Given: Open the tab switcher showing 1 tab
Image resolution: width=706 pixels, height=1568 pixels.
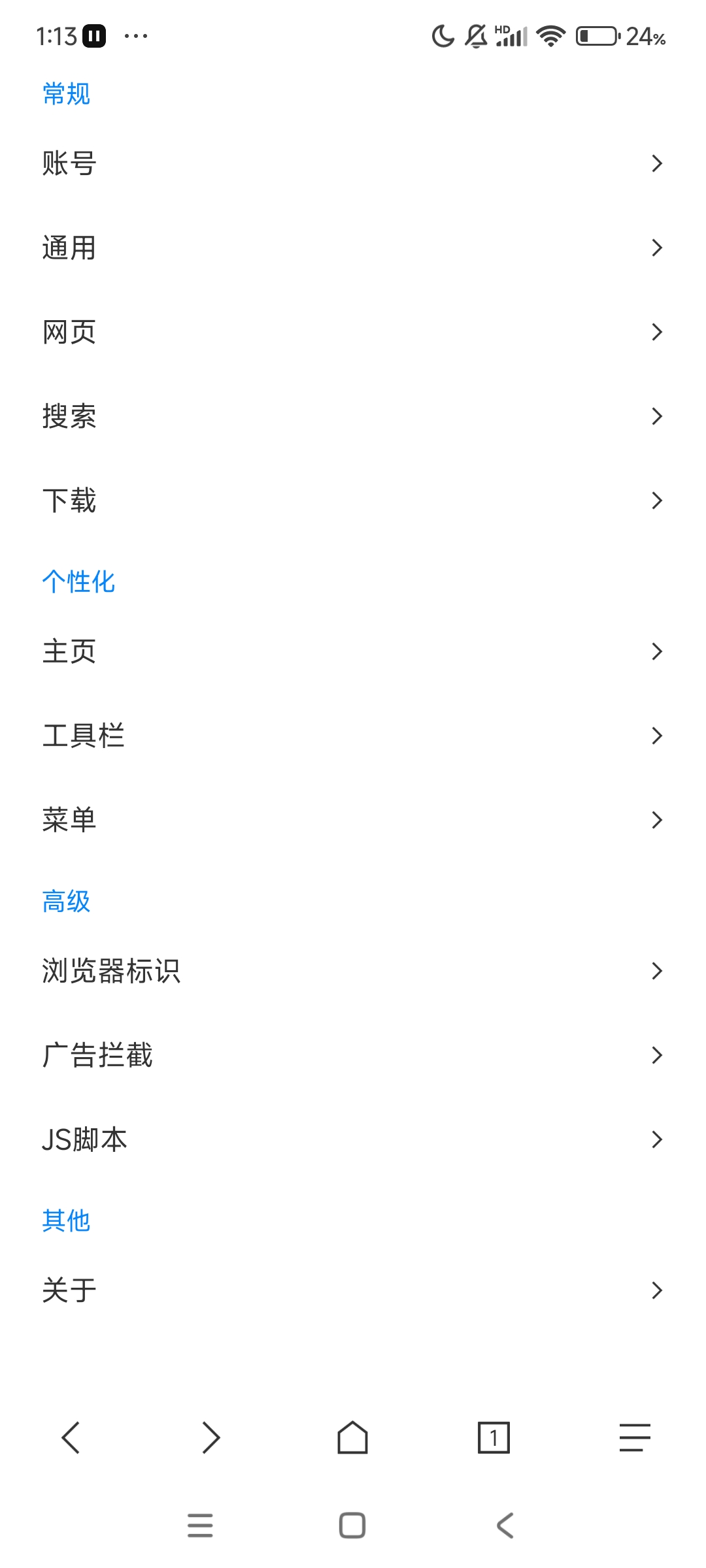Looking at the screenshot, I should 494,1437.
